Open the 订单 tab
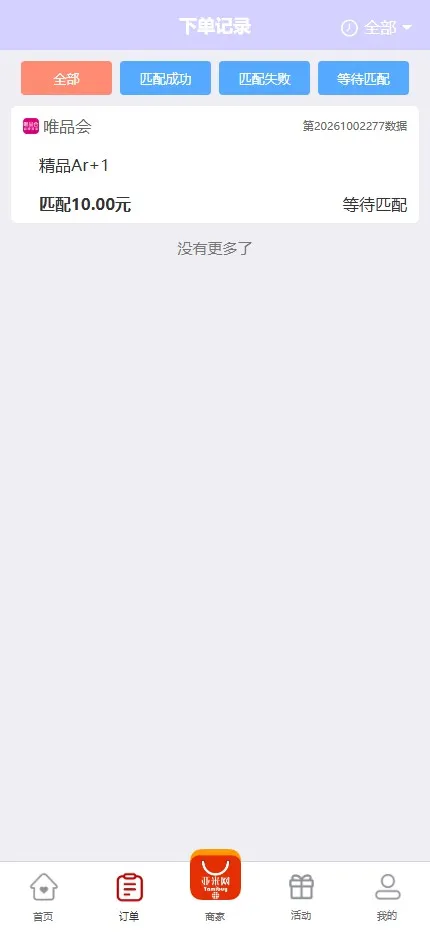 (129, 896)
